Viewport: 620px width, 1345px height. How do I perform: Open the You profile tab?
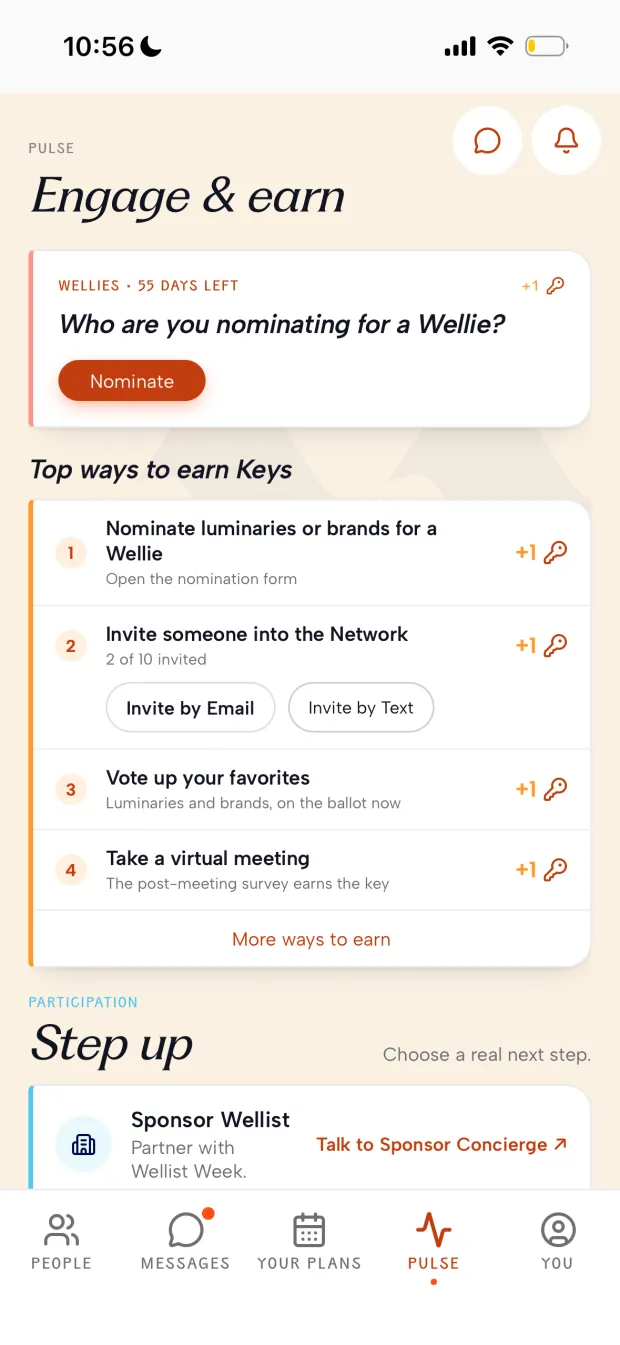click(x=557, y=1241)
